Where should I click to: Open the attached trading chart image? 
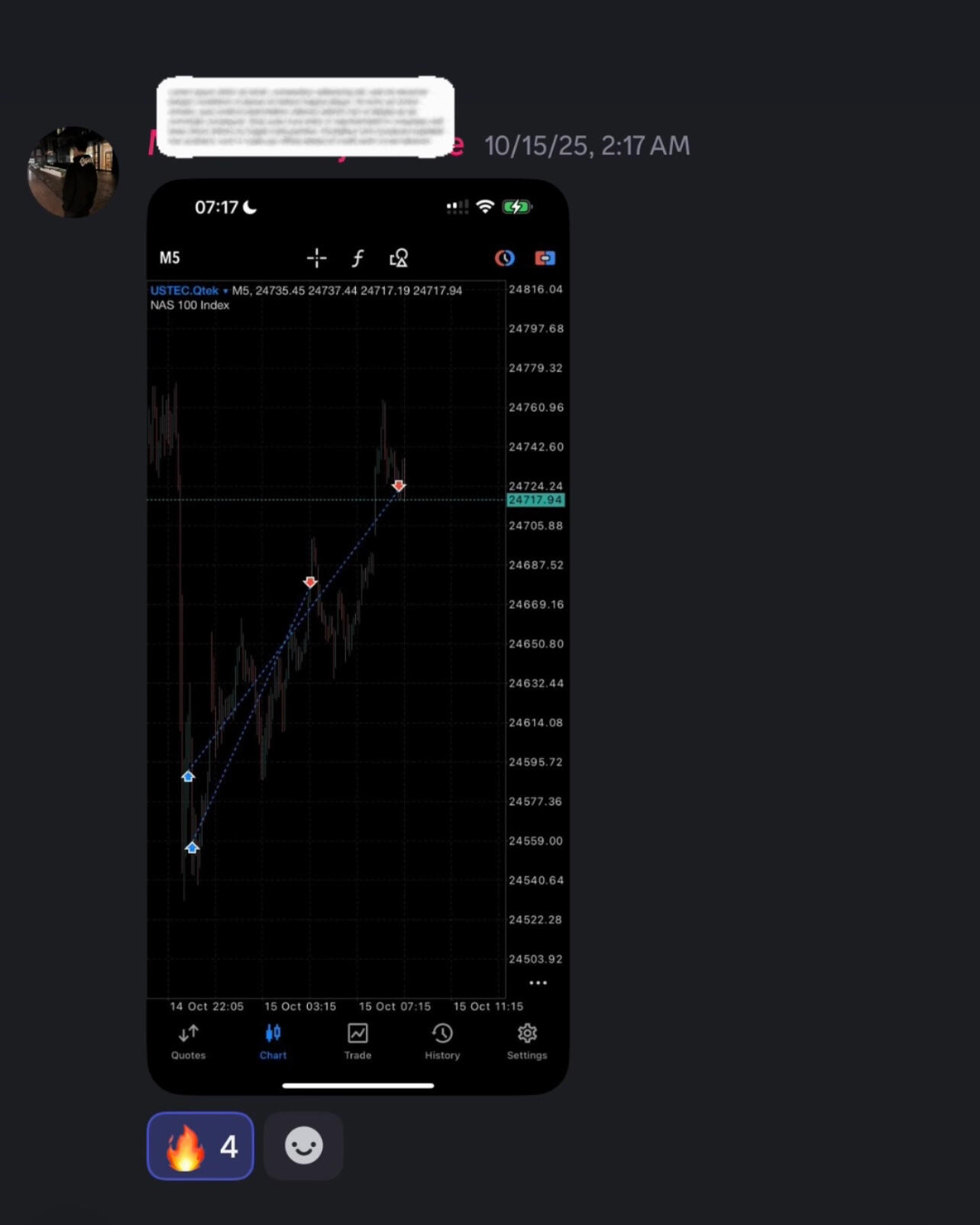(357, 636)
